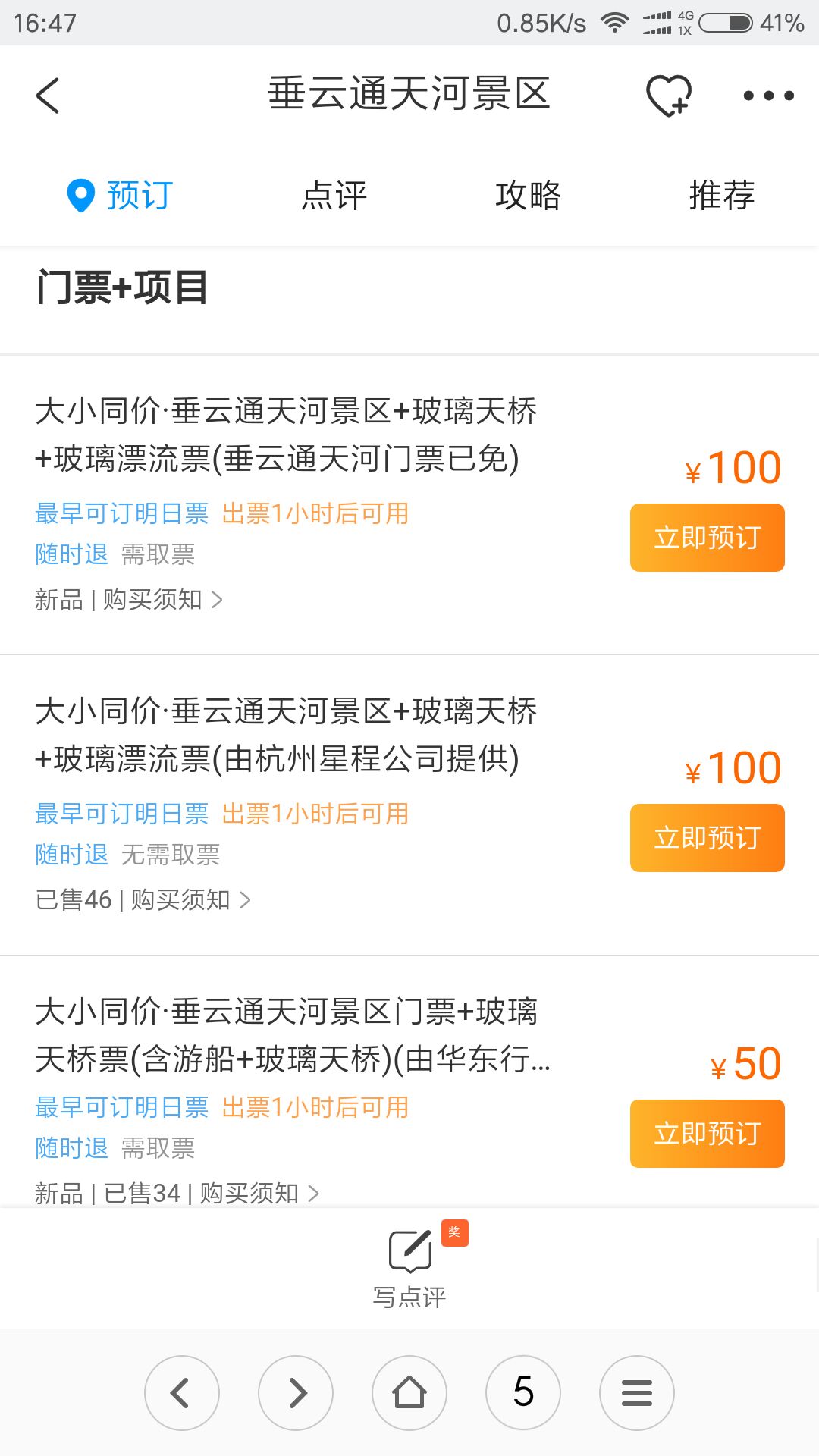
Task: Tap 立即预订 for the 杭州星程公司 ticket
Action: [707, 838]
